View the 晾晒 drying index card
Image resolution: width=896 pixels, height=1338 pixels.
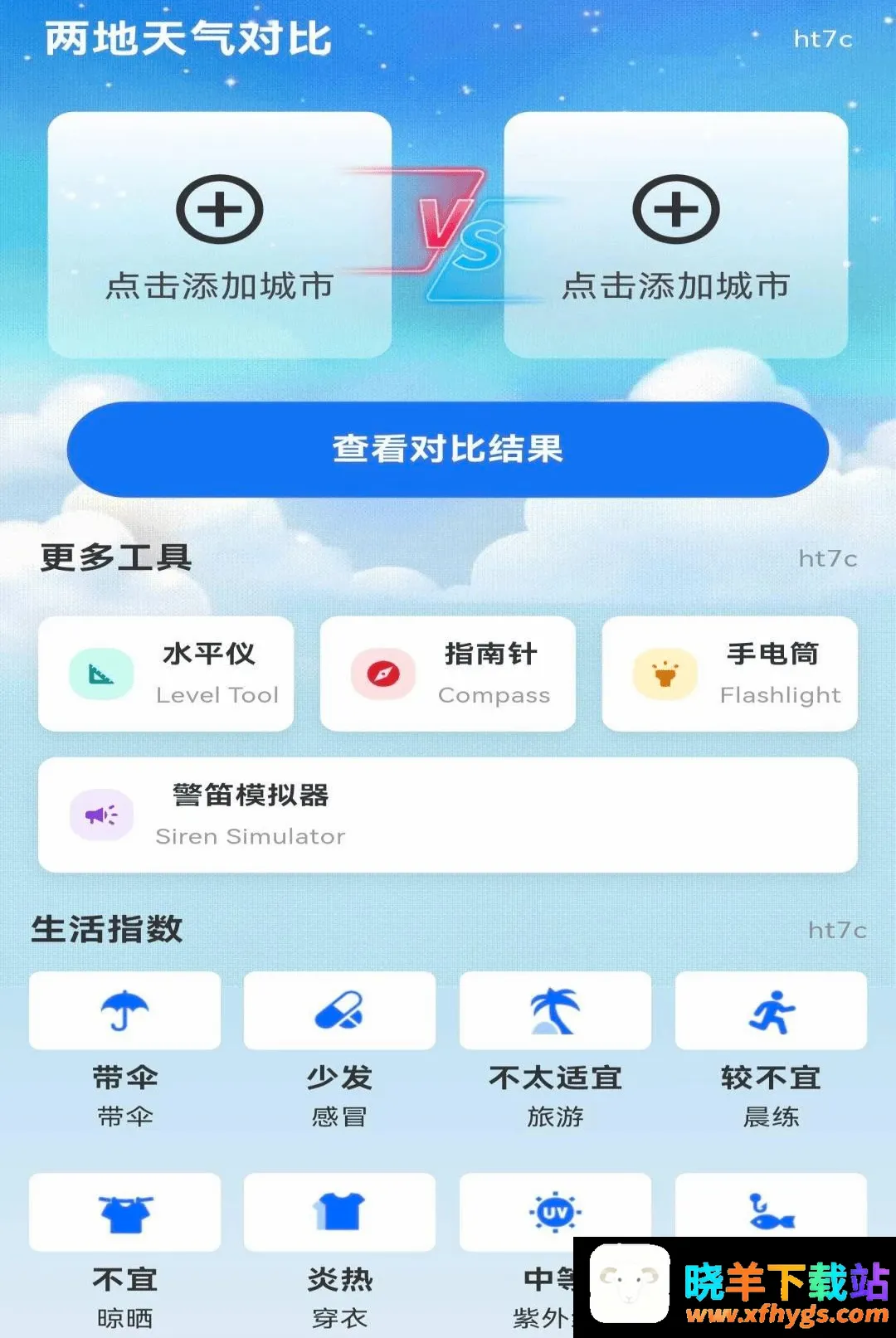point(124,1253)
